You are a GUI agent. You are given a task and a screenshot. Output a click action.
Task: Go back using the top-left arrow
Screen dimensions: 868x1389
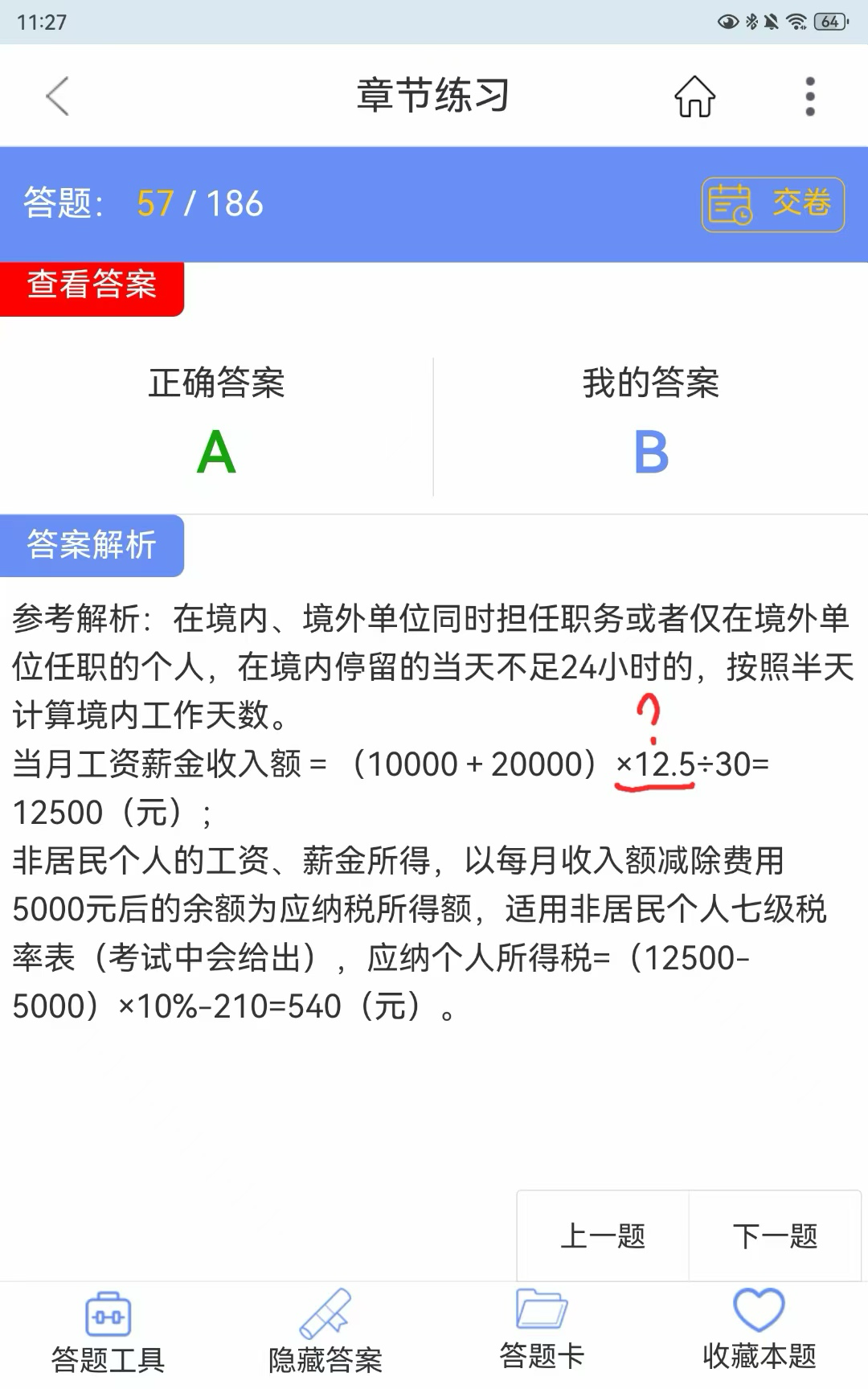pyautogui.click(x=58, y=96)
